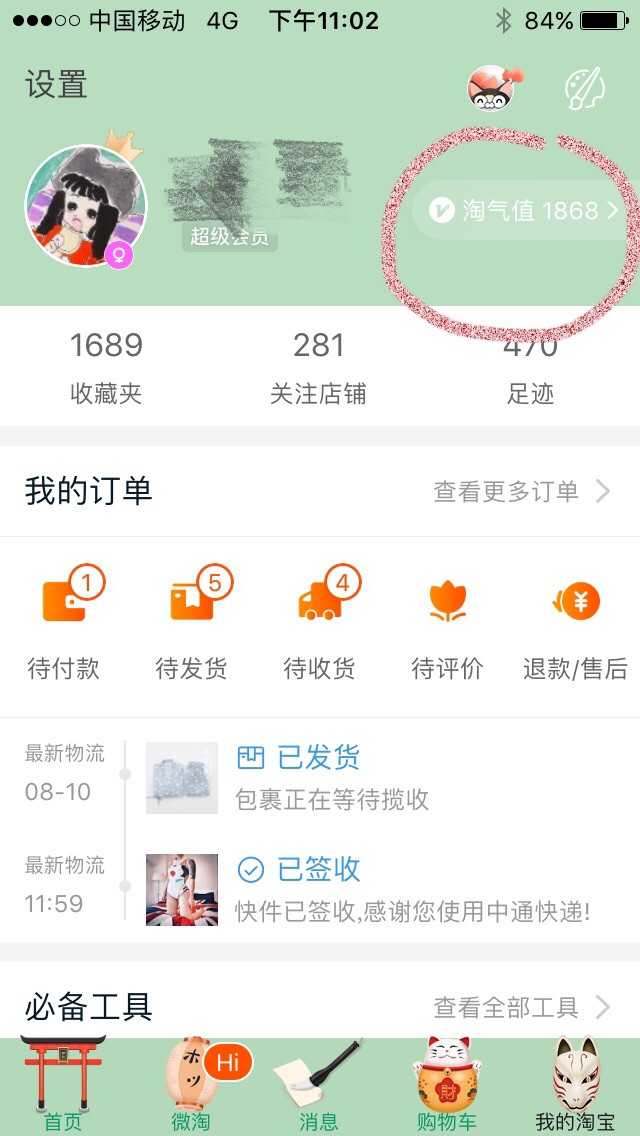The width and height of the screenshot is (640, 1136).
Task: Tap the cat mascot icon
Action: pos(492,88)
